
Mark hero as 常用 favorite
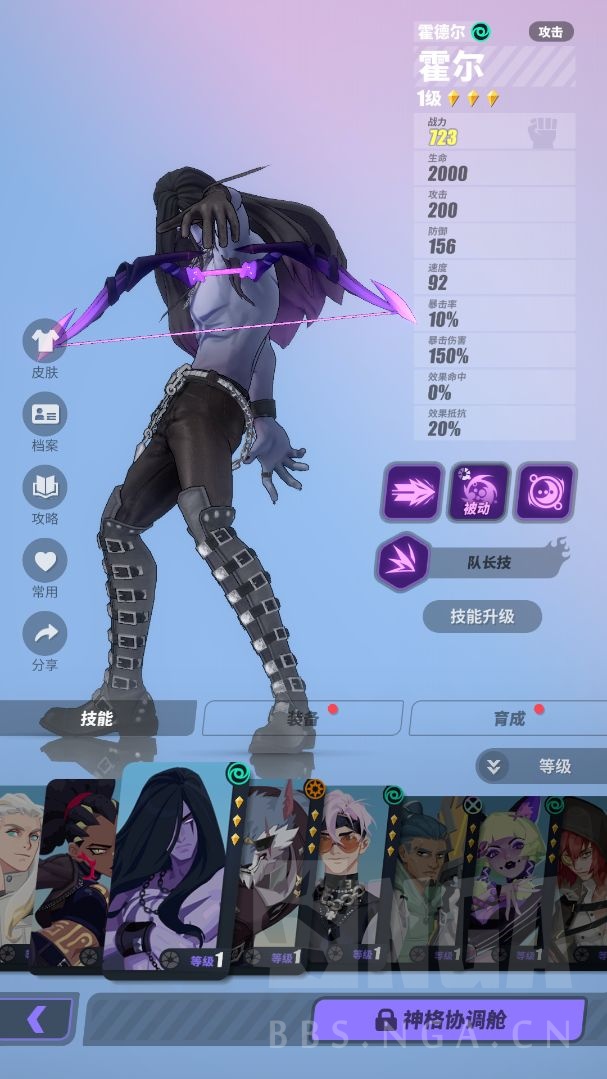(x=45, y=569)
